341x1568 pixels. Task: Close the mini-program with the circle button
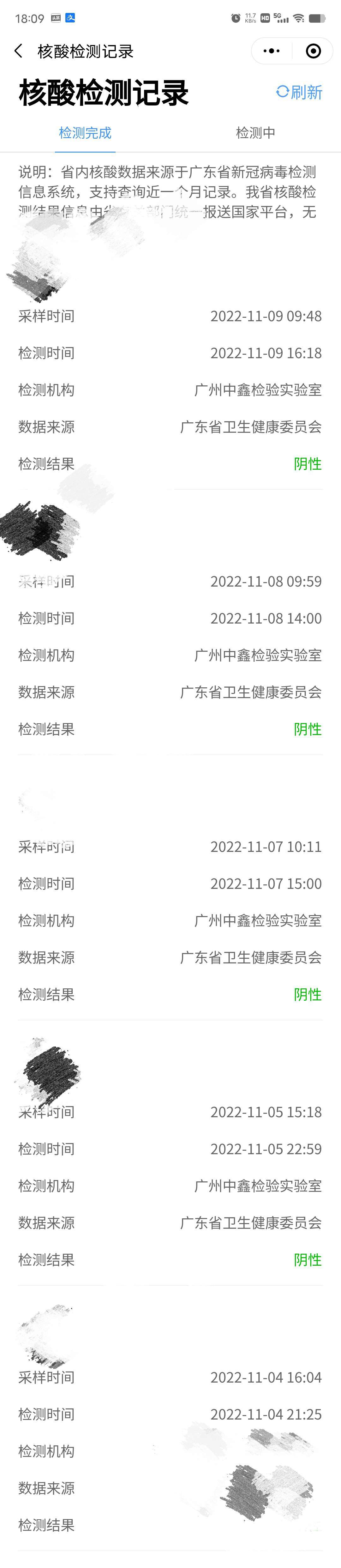[x=313, y=52]
